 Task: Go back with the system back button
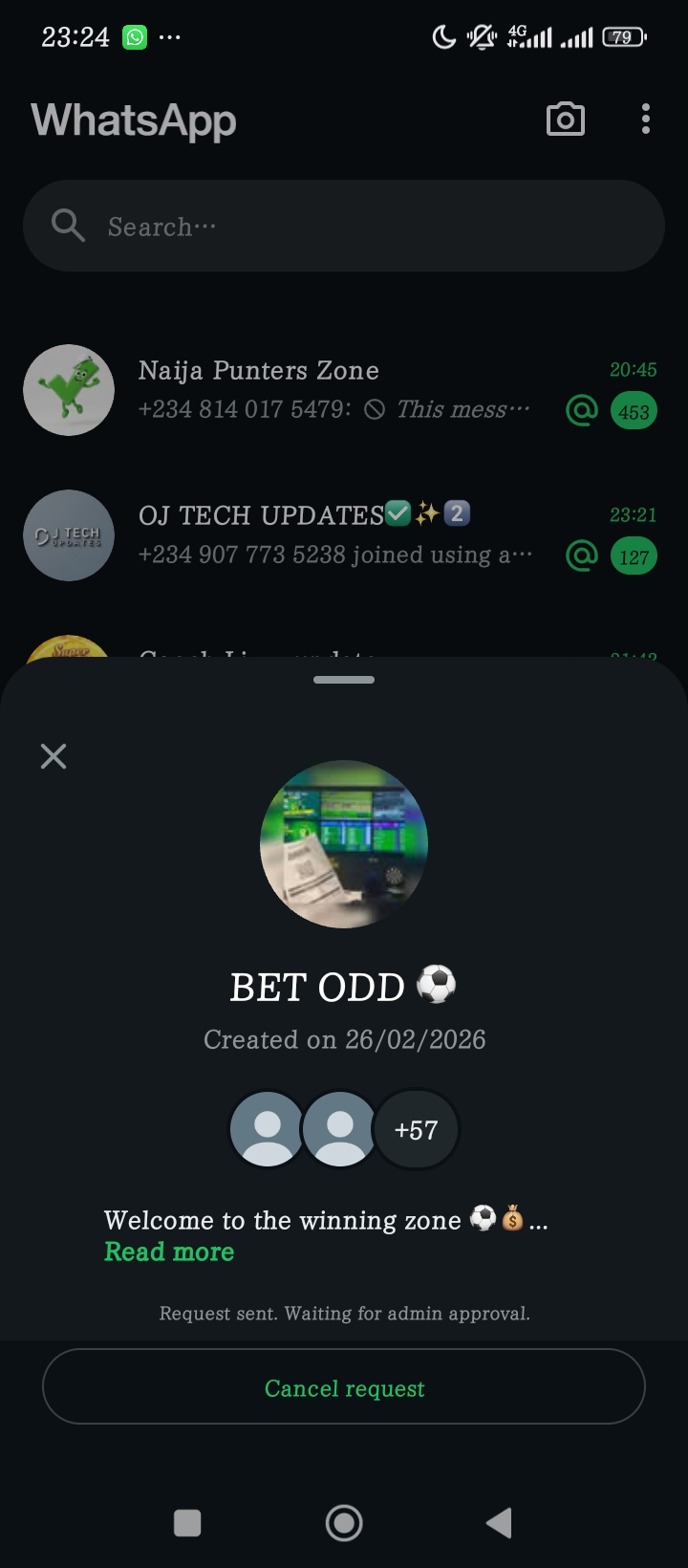pos(499,1522)
